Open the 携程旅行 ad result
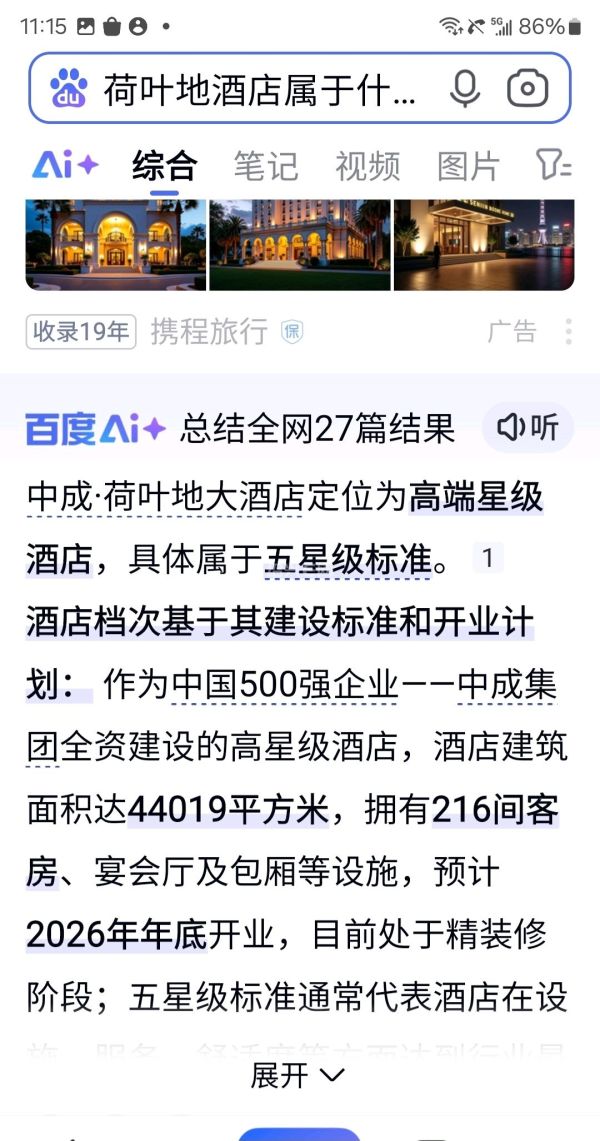The width and height of the screenshot is (600, 1141). (x=209, y=331)
